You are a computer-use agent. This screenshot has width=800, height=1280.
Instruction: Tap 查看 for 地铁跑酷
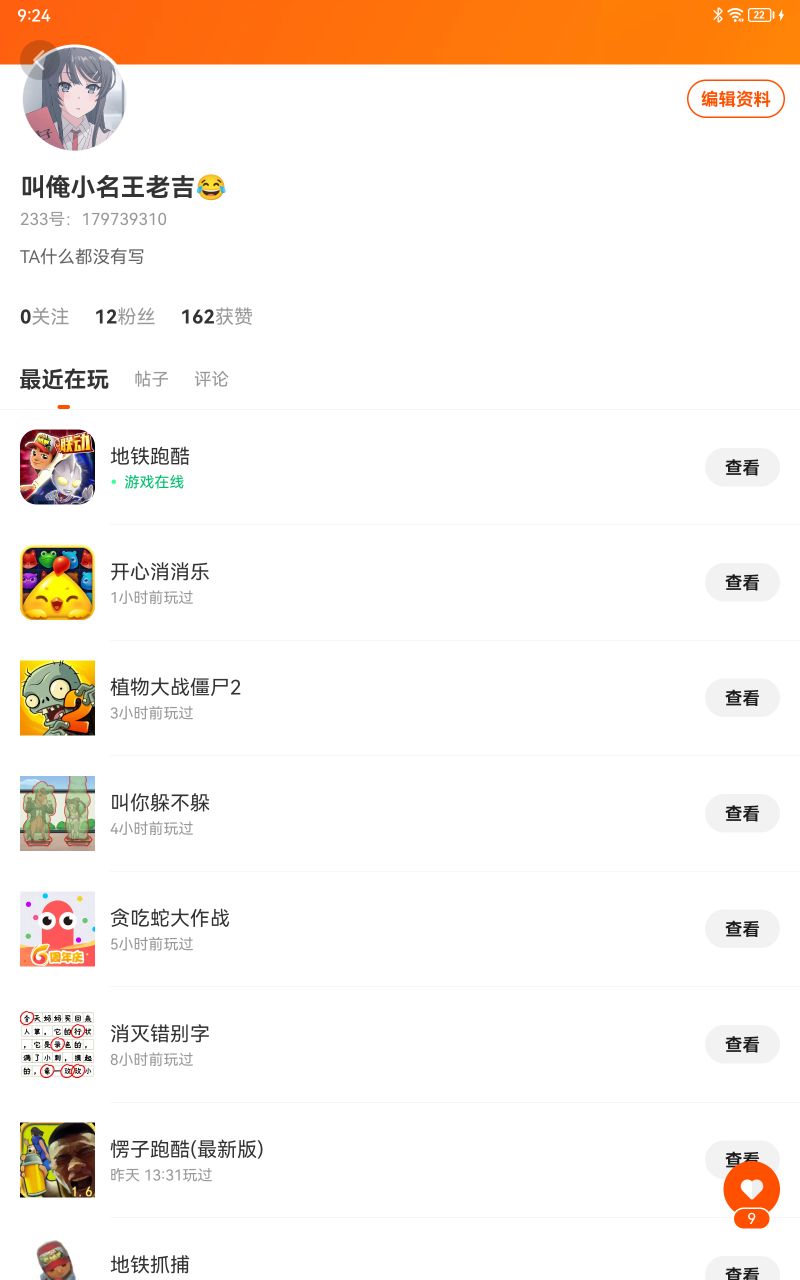[x=742, y=467]
